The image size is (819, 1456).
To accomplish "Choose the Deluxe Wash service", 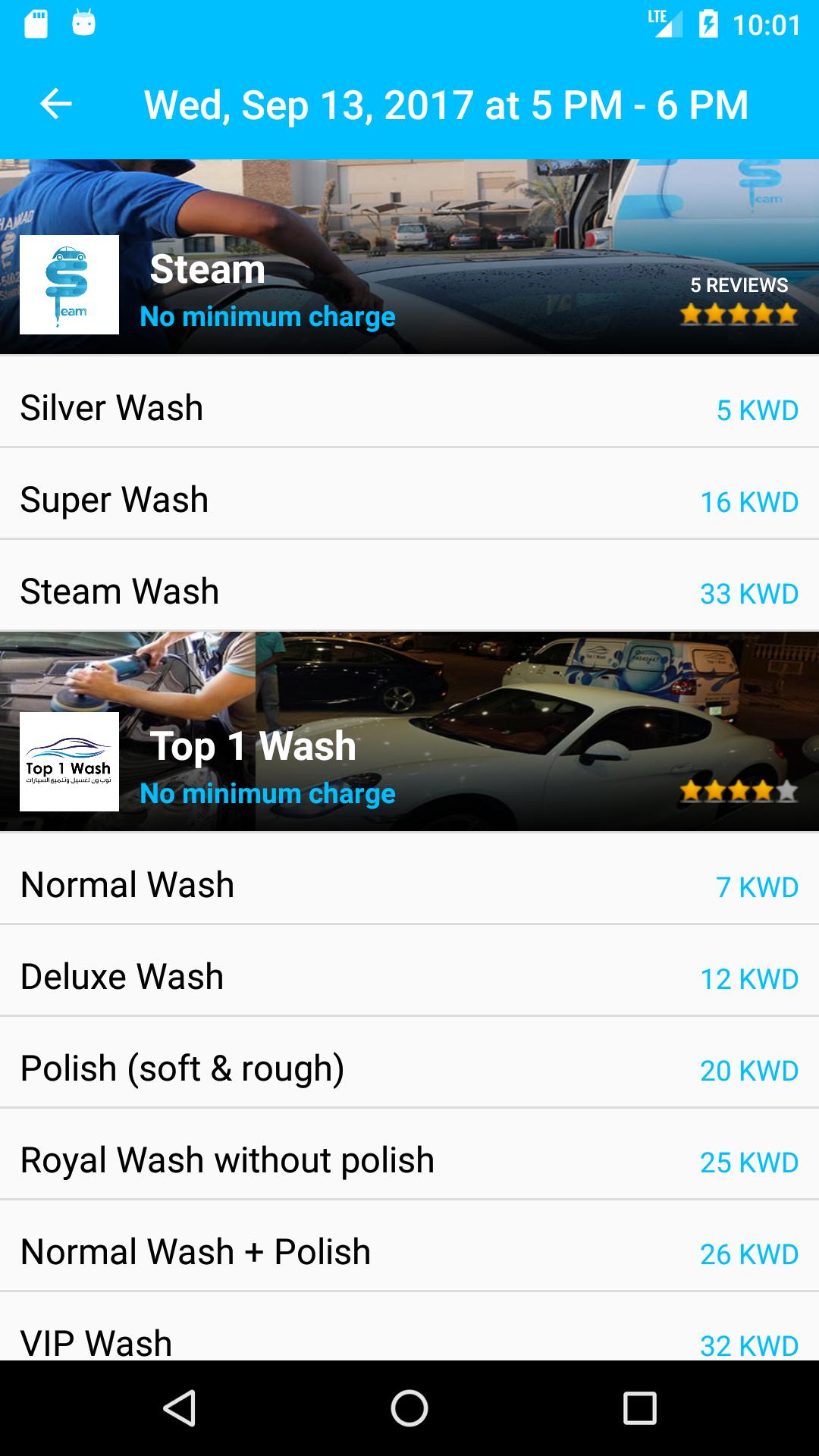I will click(409, 977).
